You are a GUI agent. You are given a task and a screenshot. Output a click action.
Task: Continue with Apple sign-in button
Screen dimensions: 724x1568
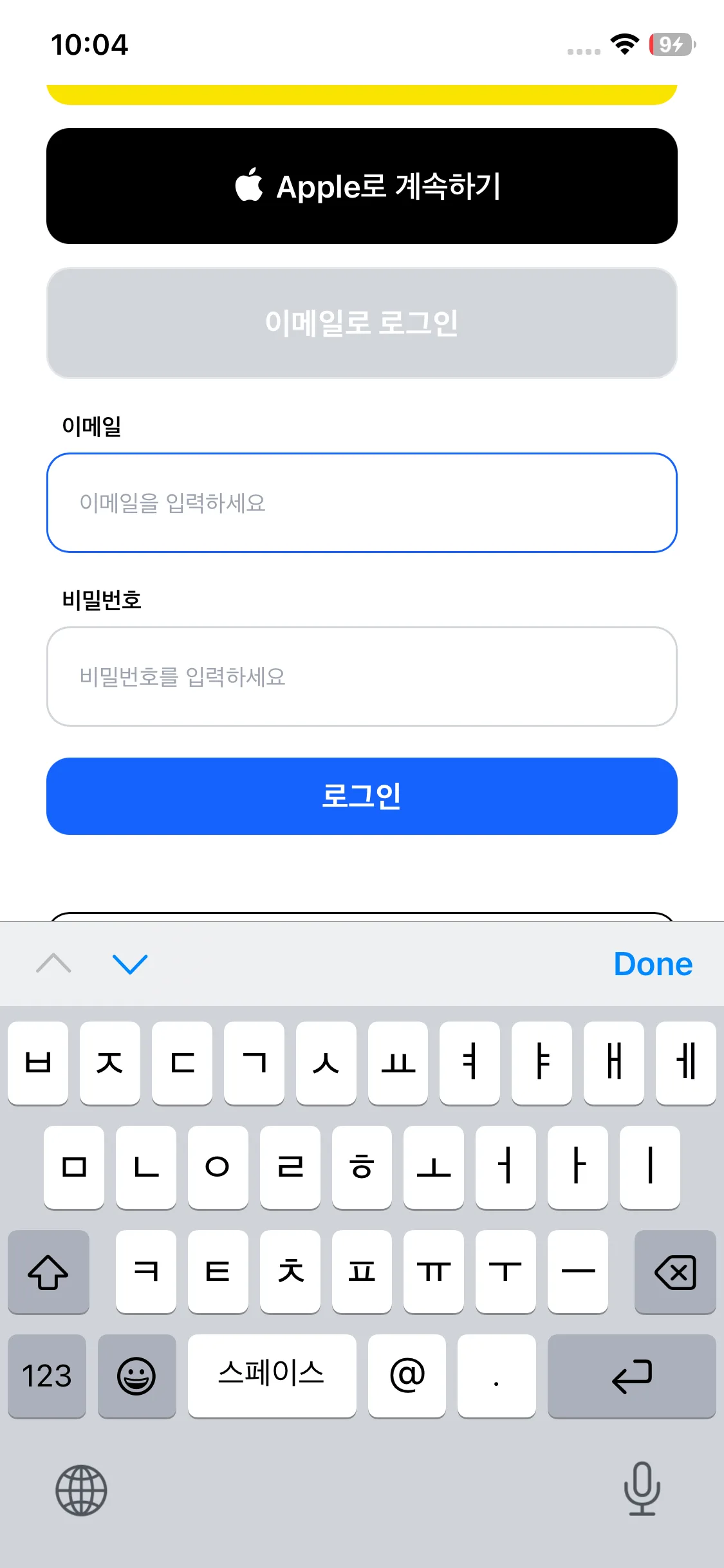[x=362, y=186]
